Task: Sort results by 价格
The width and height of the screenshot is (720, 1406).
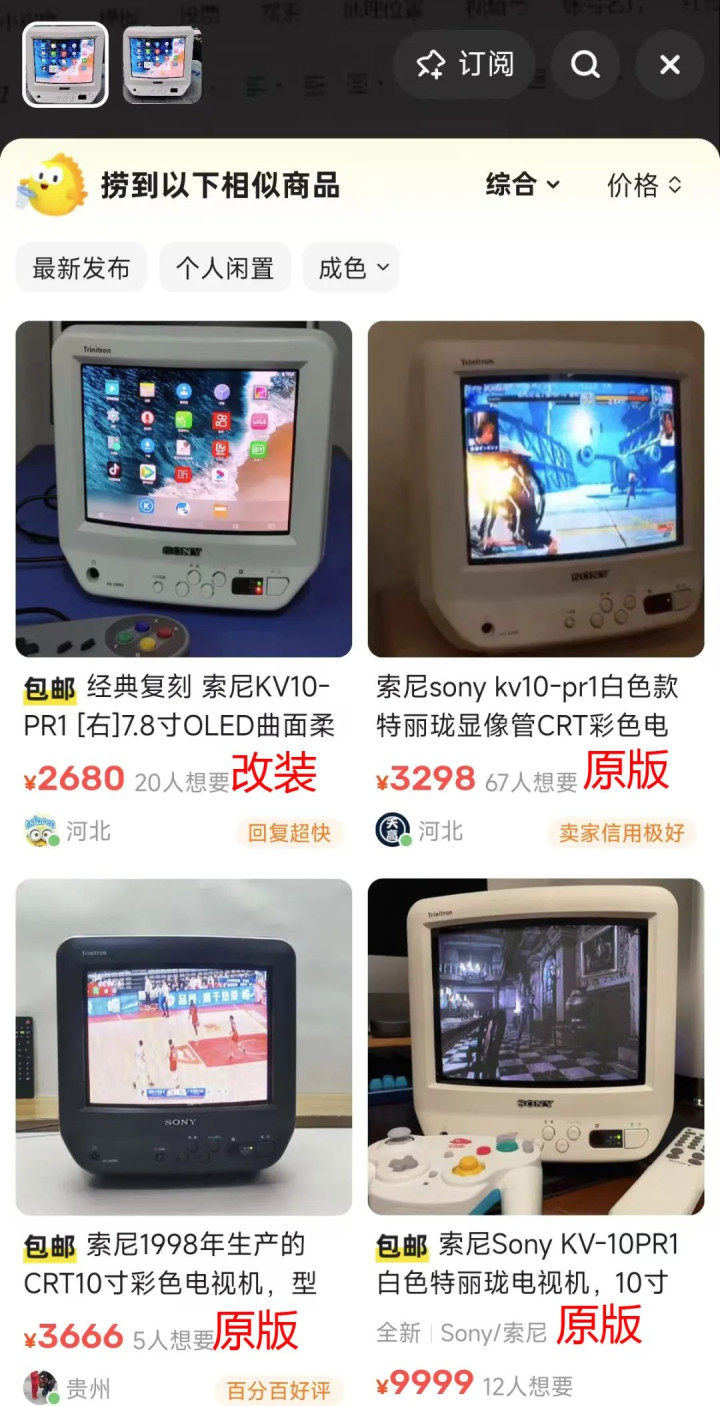Action: click(645, 185)
